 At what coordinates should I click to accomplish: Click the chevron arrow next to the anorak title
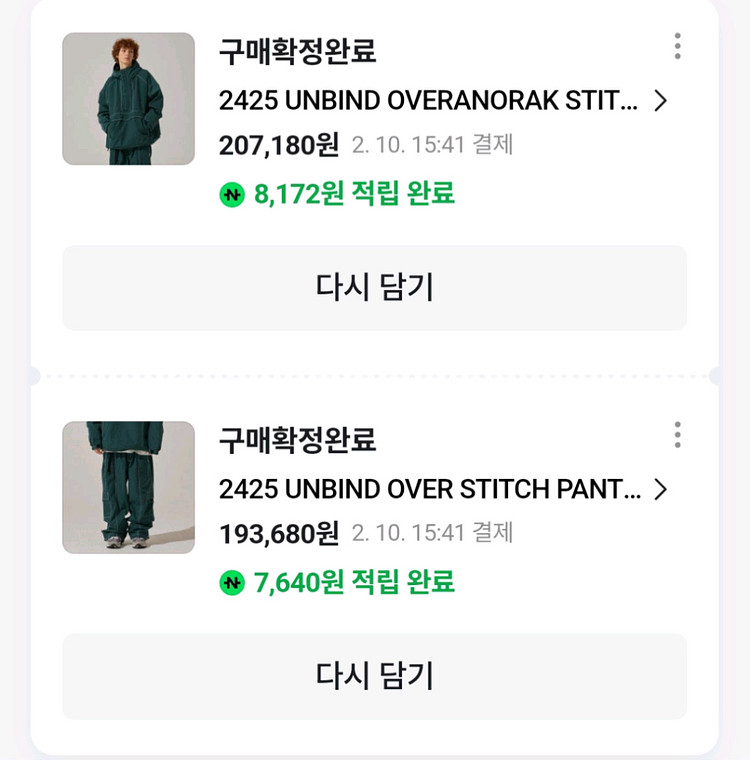coord(660,99)
